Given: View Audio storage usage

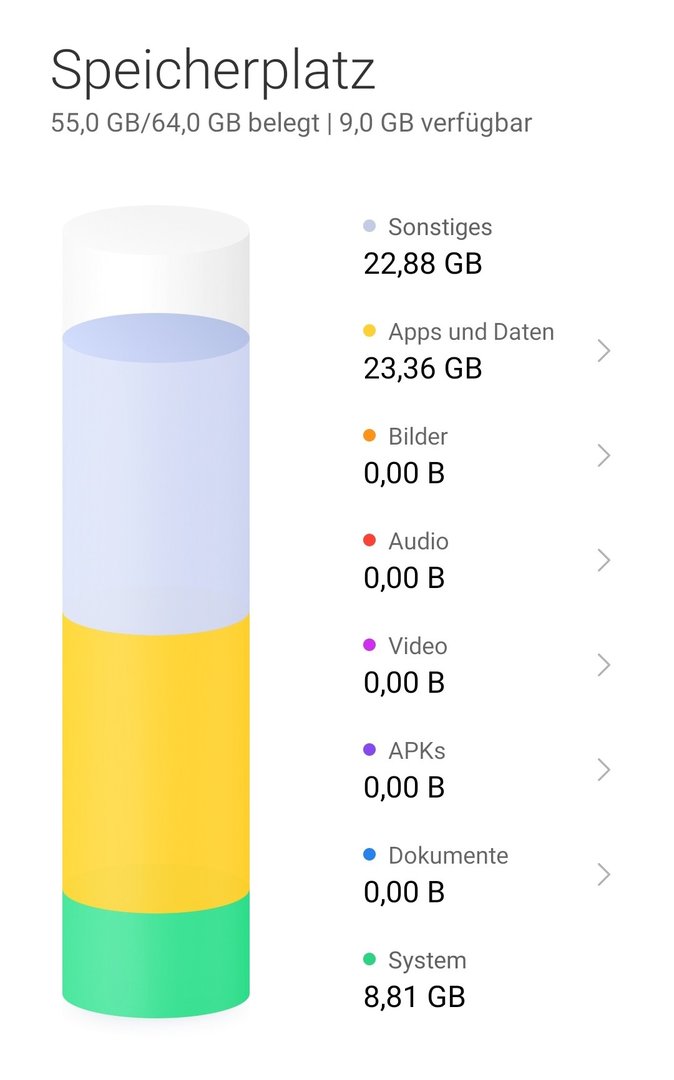Looking at the screenshot, I should 487,560.
